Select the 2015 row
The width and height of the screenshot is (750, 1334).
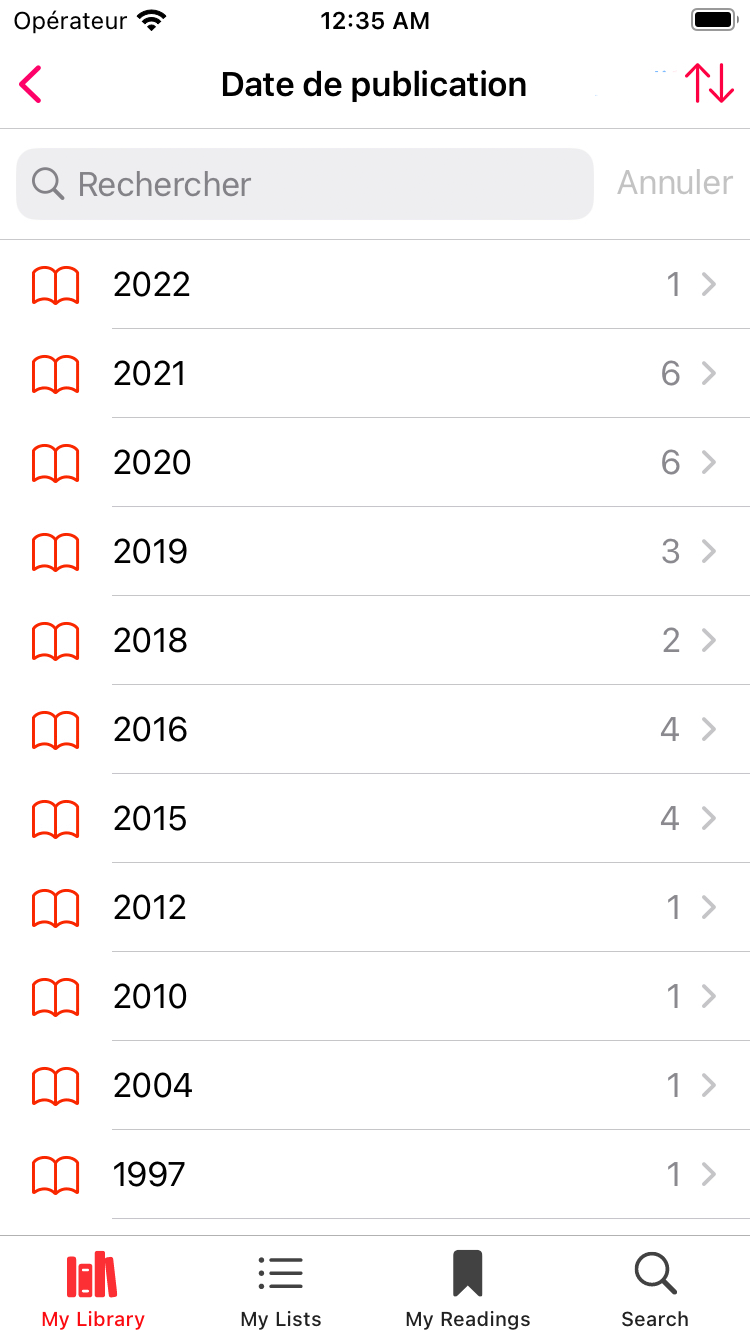375,819
